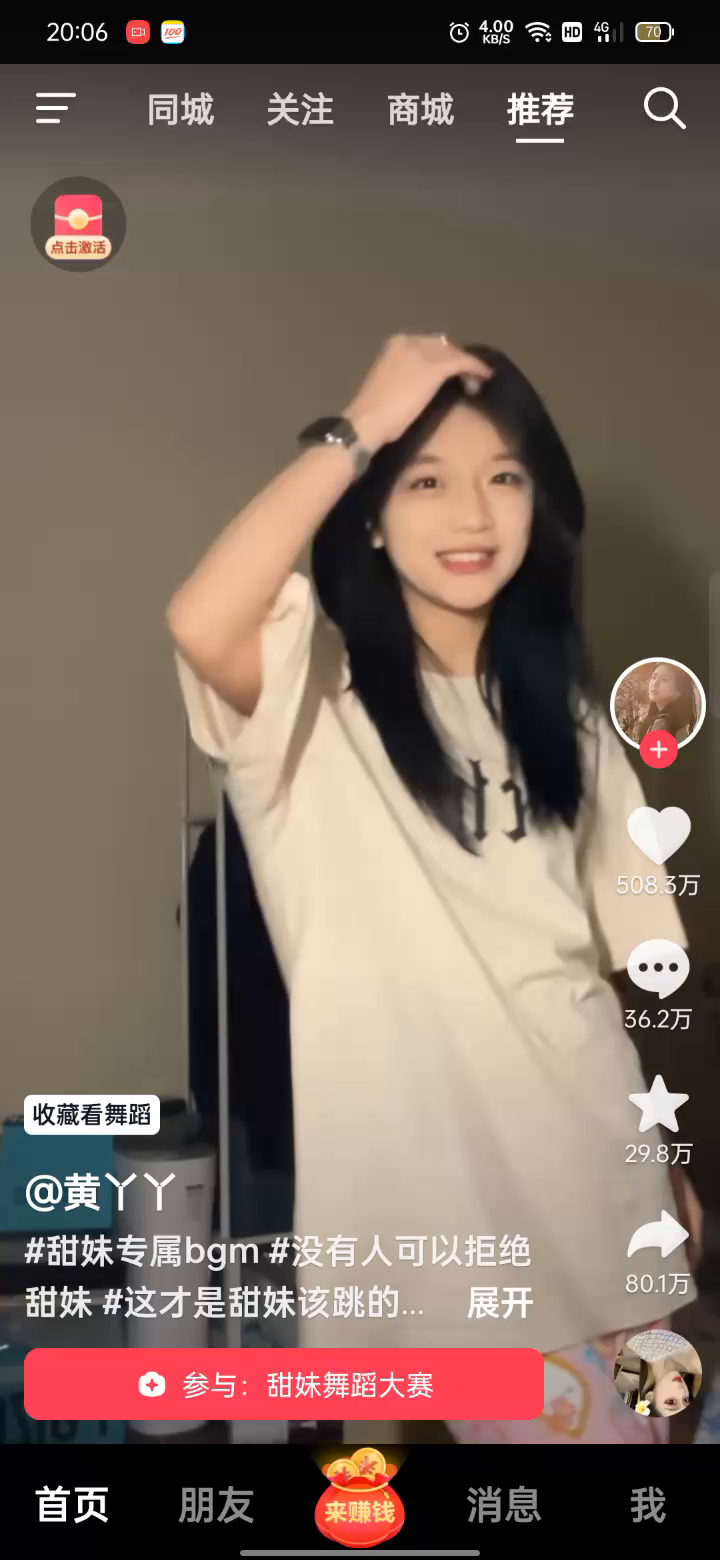
Task: Select the 推荐 tab
Action: click(x=540, y=110)
